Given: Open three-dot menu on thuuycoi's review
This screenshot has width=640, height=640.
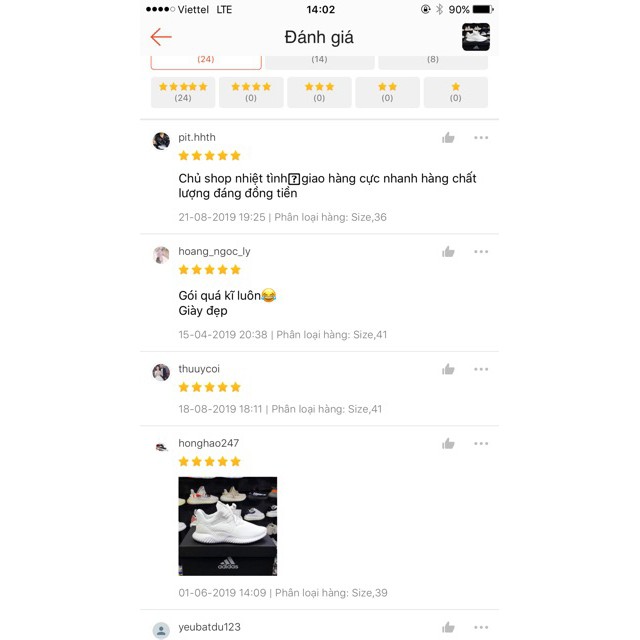Looking at the screenshot, I should [x=481, y=370].
